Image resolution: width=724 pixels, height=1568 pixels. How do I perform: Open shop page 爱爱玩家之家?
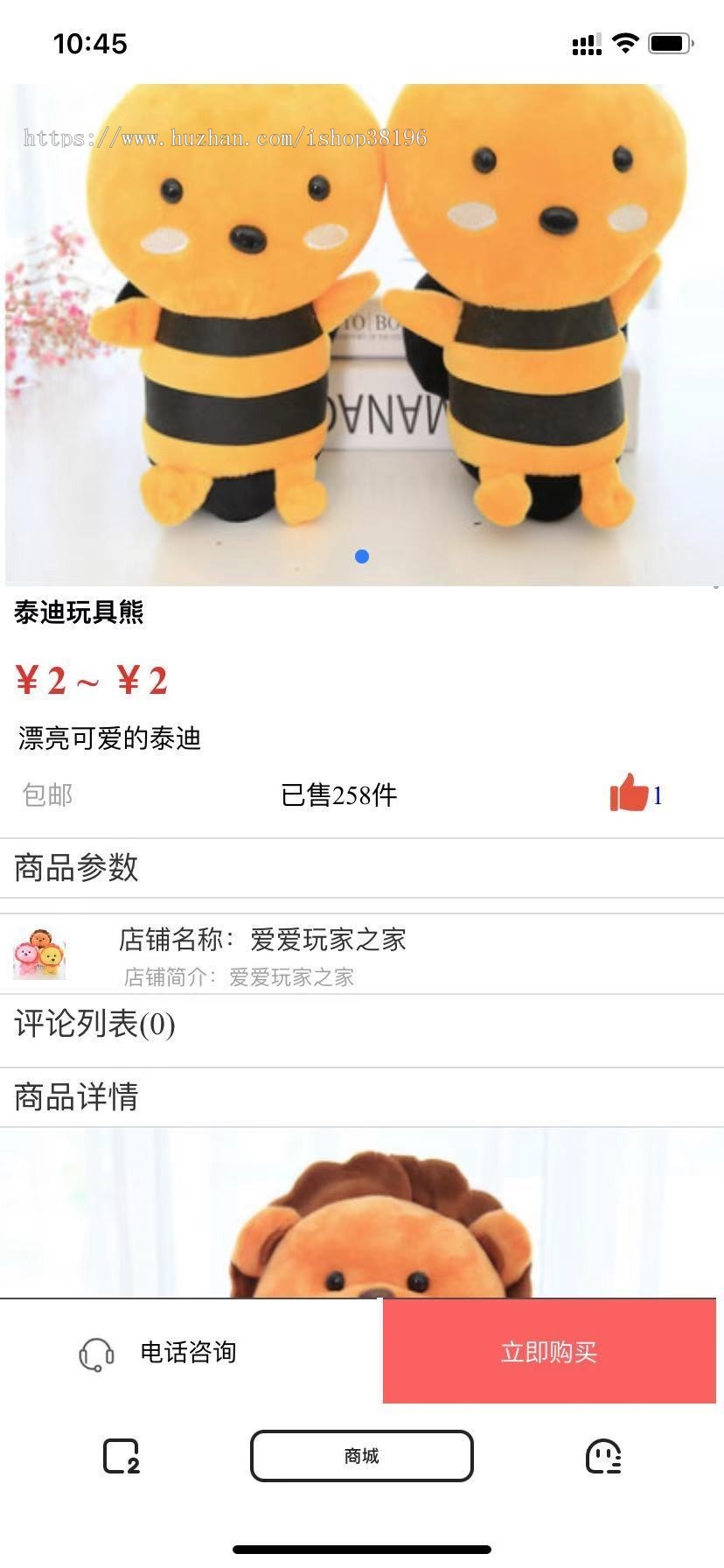[262, 940]
